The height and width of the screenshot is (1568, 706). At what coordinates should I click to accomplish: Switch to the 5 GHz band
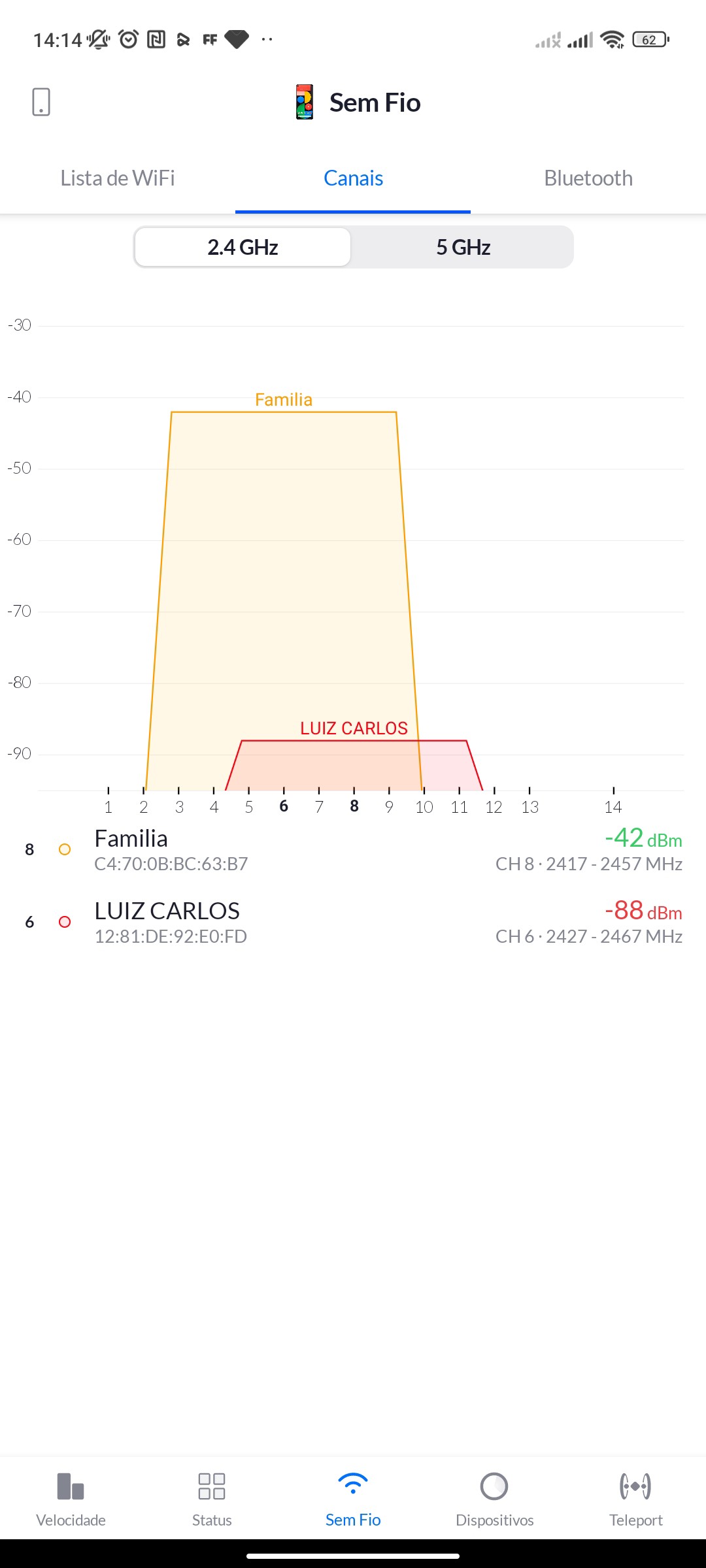click(463, 247)
